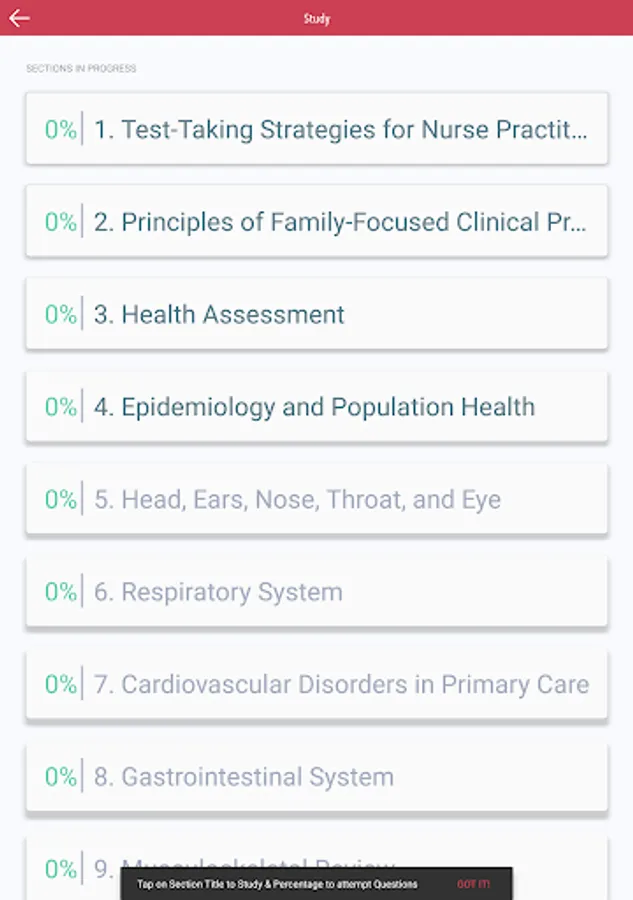Attempt questions via Respiratory System percentage
The height and width of the screenshot is (900, 633).
tap(60, 592)
